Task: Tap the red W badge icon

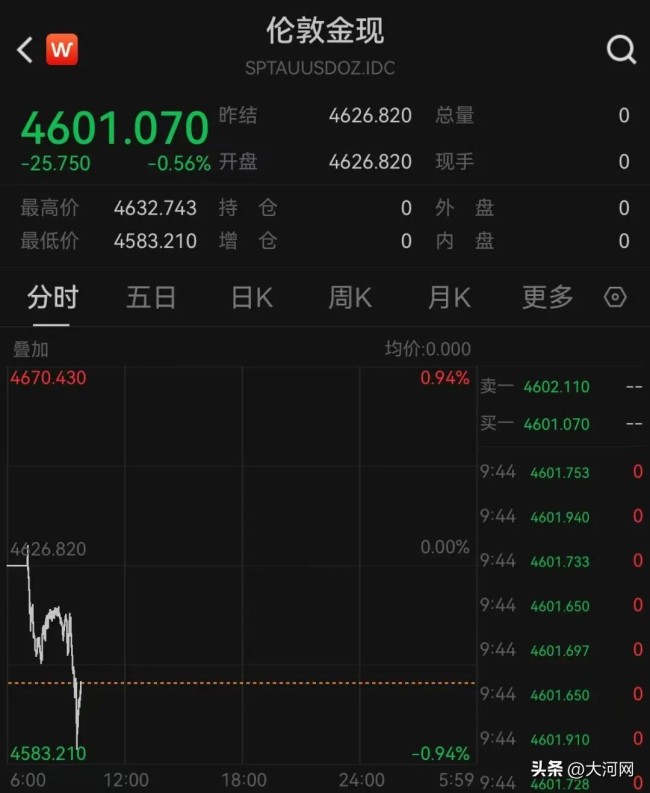Action: coord(62,49)
